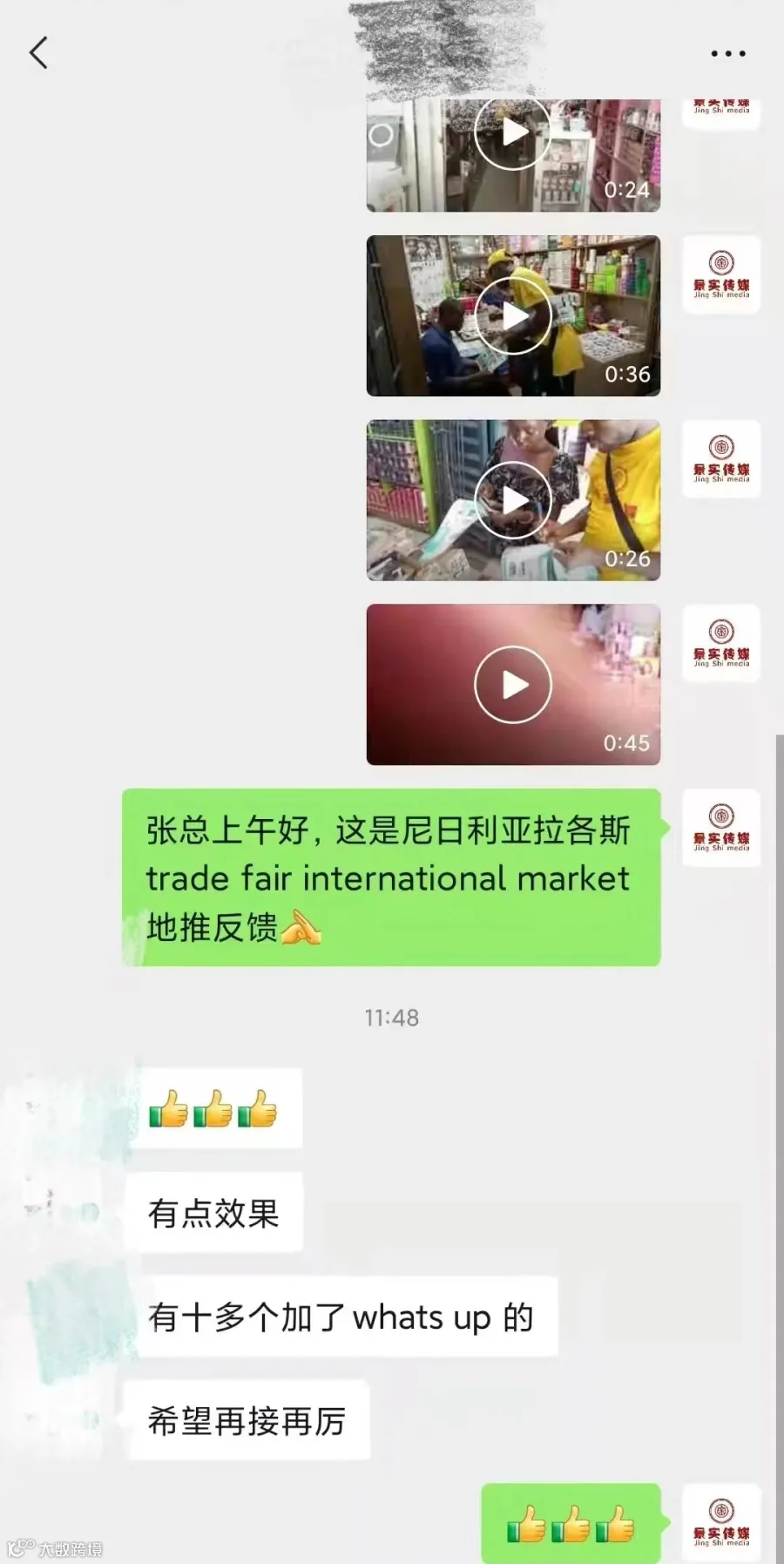Go back using the top-left arrow

(x=38, y=53)
